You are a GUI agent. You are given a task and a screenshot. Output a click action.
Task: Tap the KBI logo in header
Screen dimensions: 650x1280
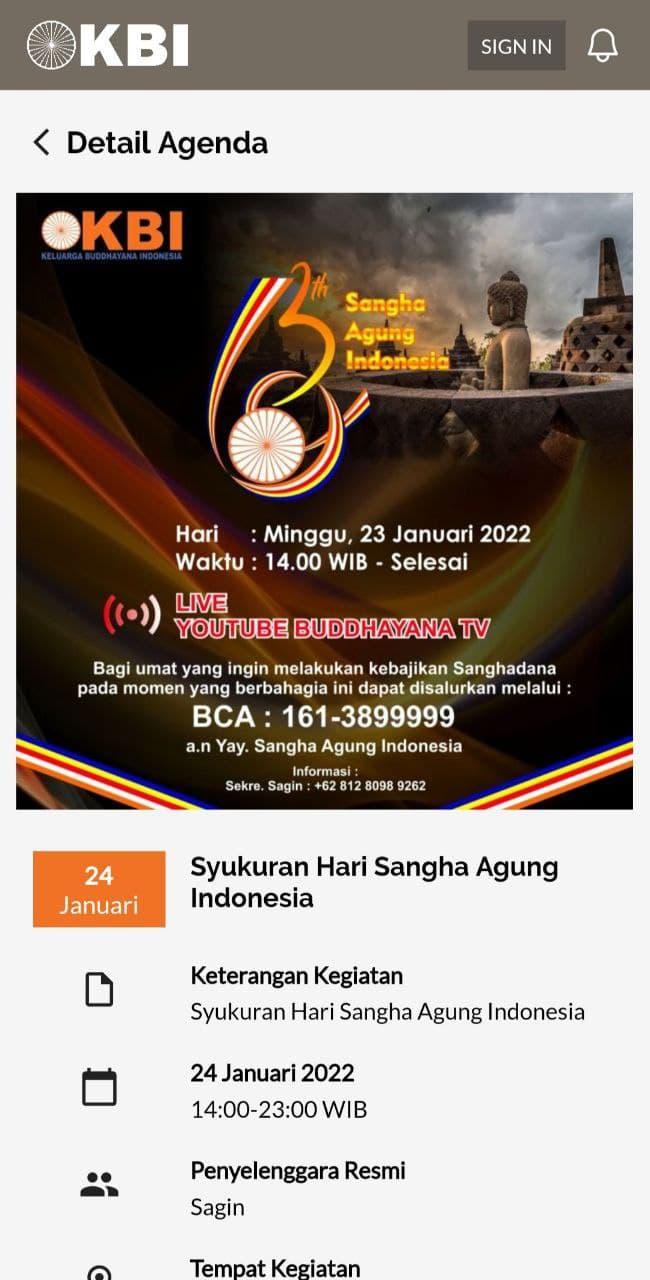(x=107, y=45)
